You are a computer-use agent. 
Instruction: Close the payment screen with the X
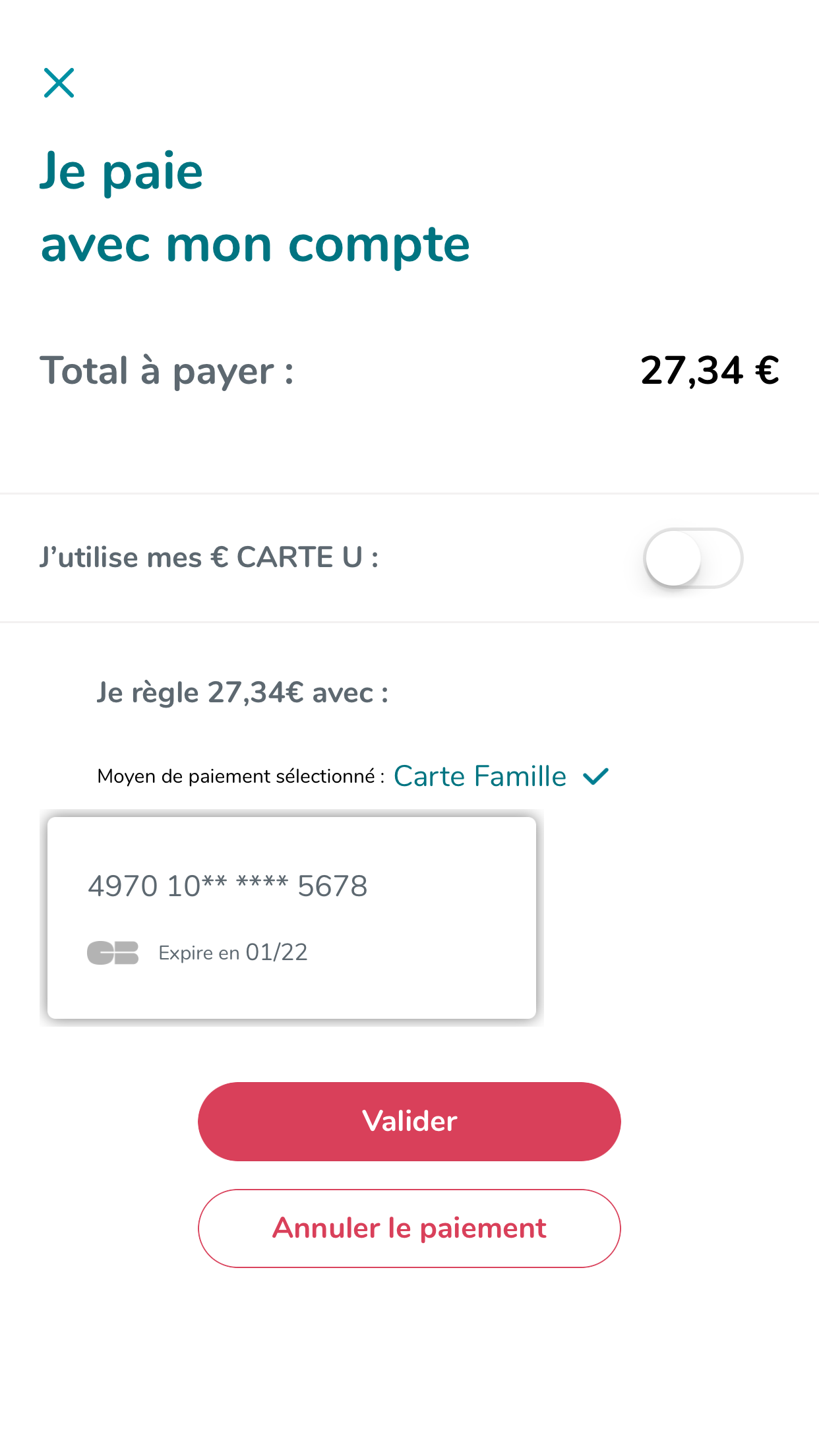click(59, 83)
